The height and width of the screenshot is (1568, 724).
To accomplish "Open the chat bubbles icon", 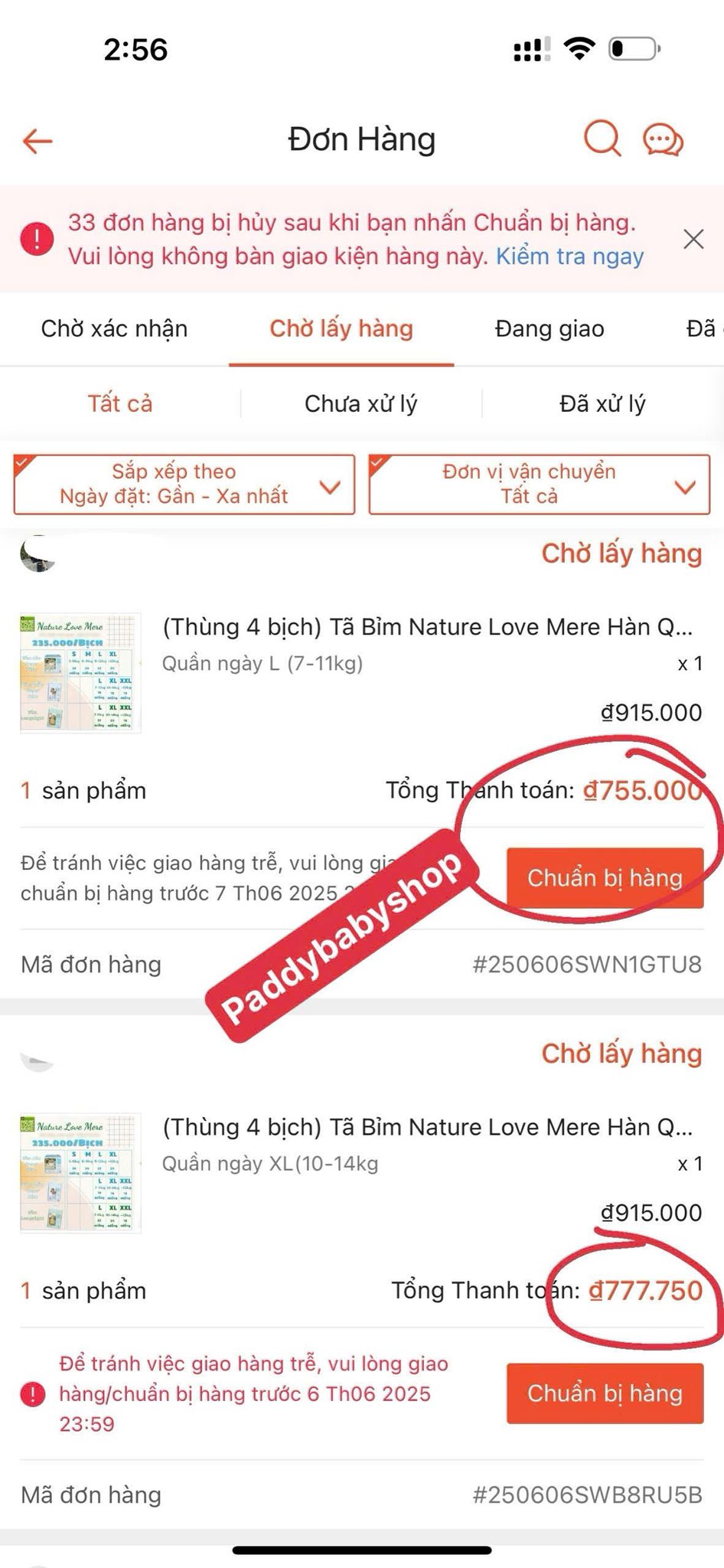I will point(662,141).
